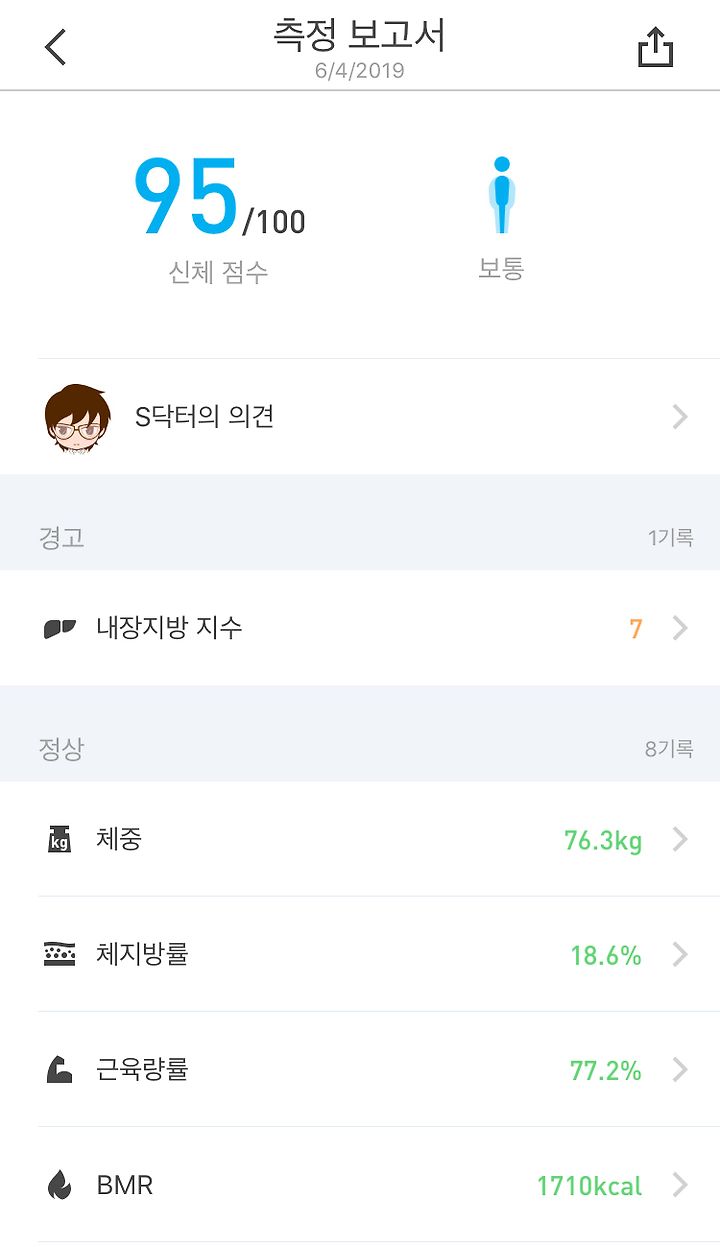This screenshot has width=720, height=1247.
Task: Open the BMR 1710kcal entry
Action: point(360,1185)
